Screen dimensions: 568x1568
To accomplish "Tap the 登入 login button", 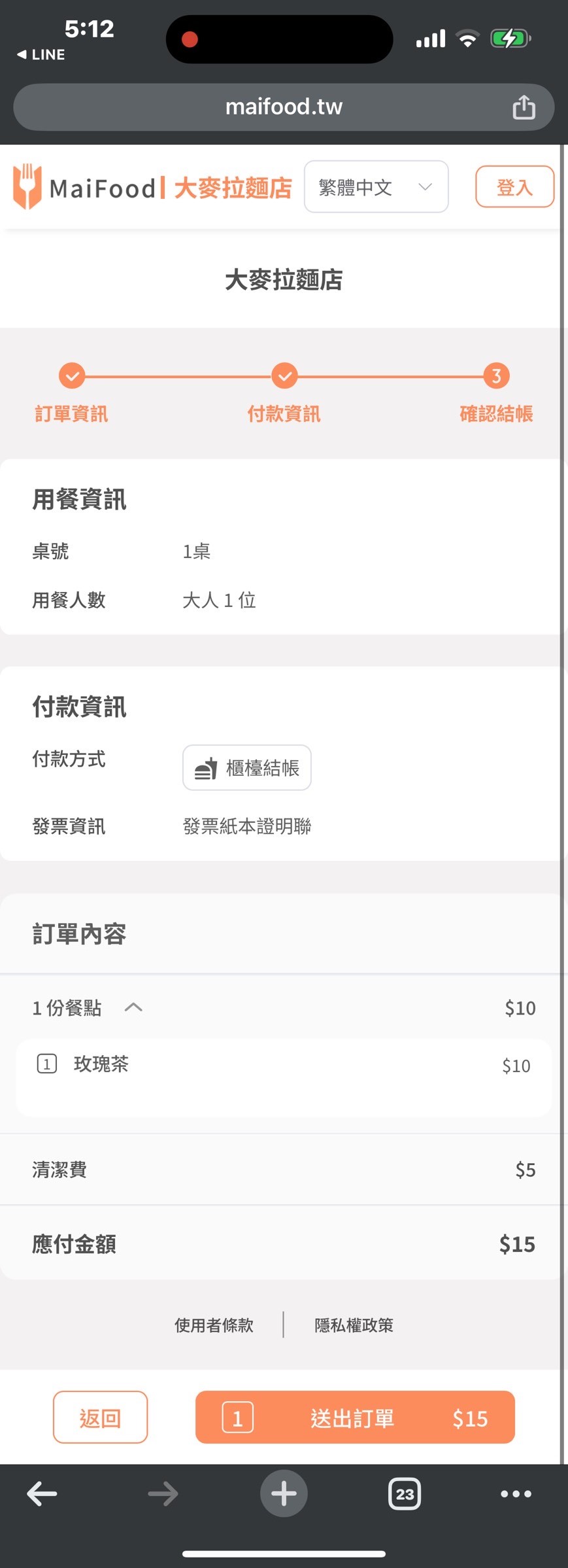I will (x=514, y=187).
